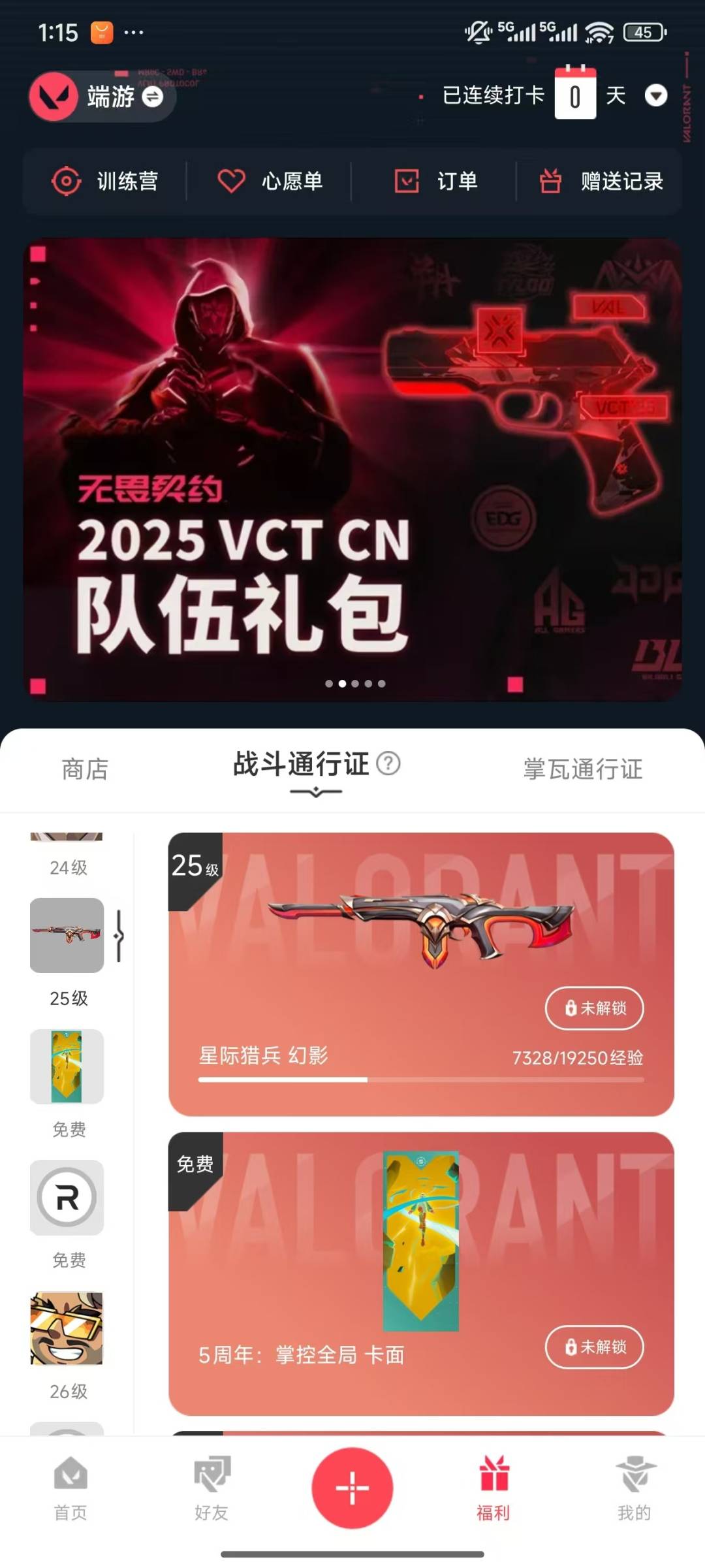The image size is (705, 1568).
Task: Open 赠送记录 gift records
Action: (x=601, y=181)
